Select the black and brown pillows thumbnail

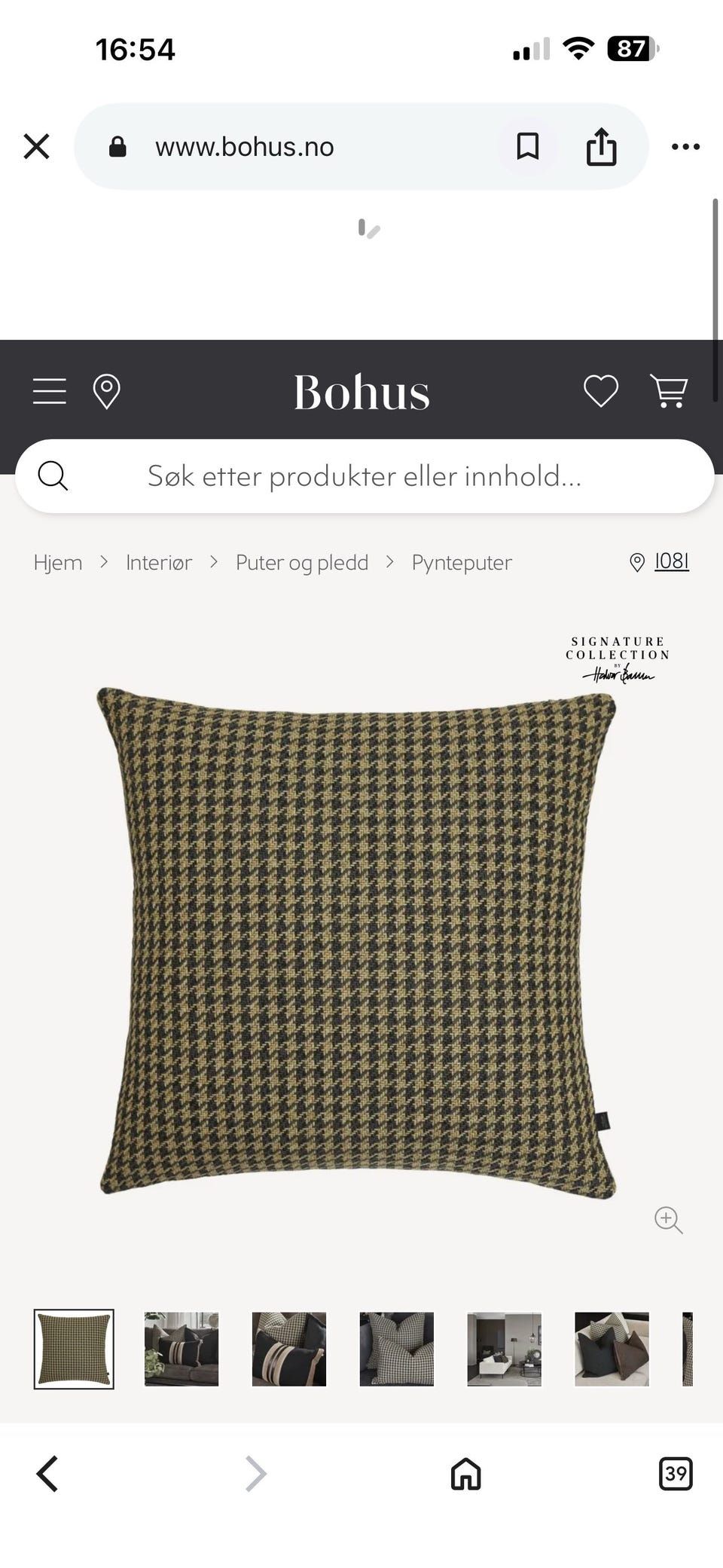tap(612, 1349)
